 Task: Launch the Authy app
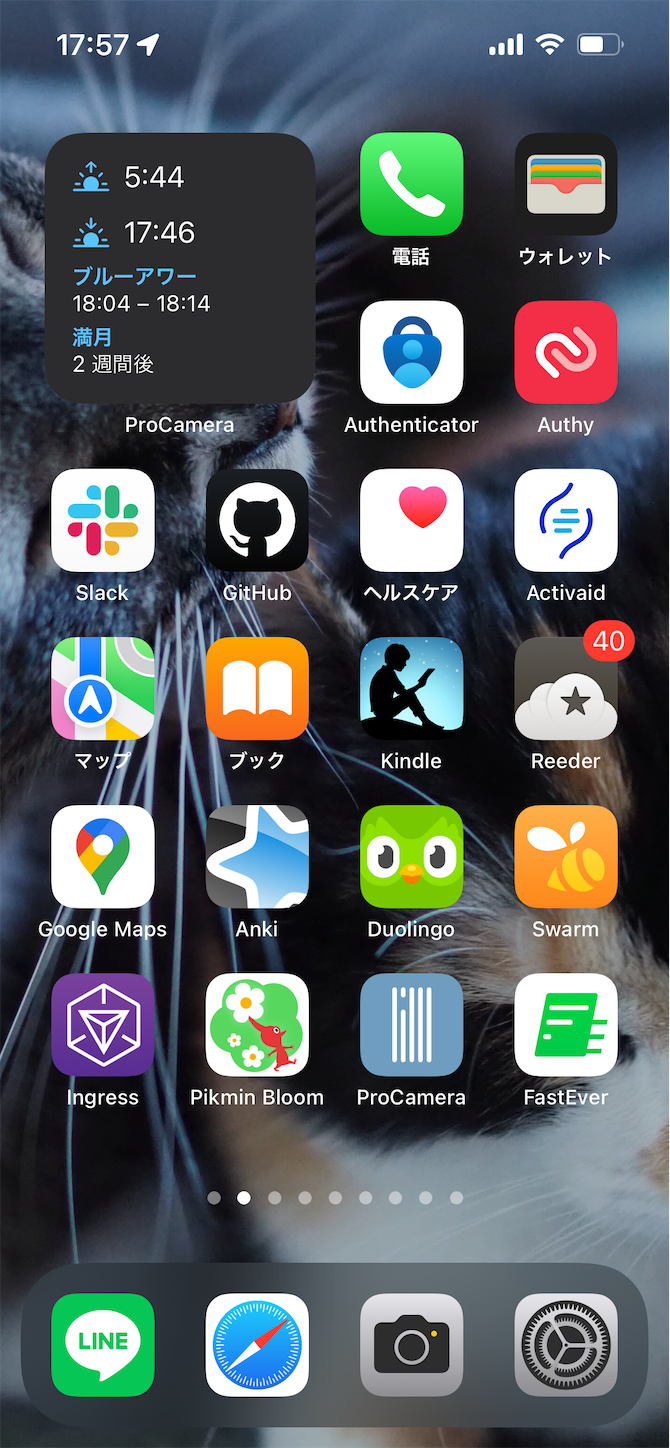pyautogui.click(x=566, y=352)
